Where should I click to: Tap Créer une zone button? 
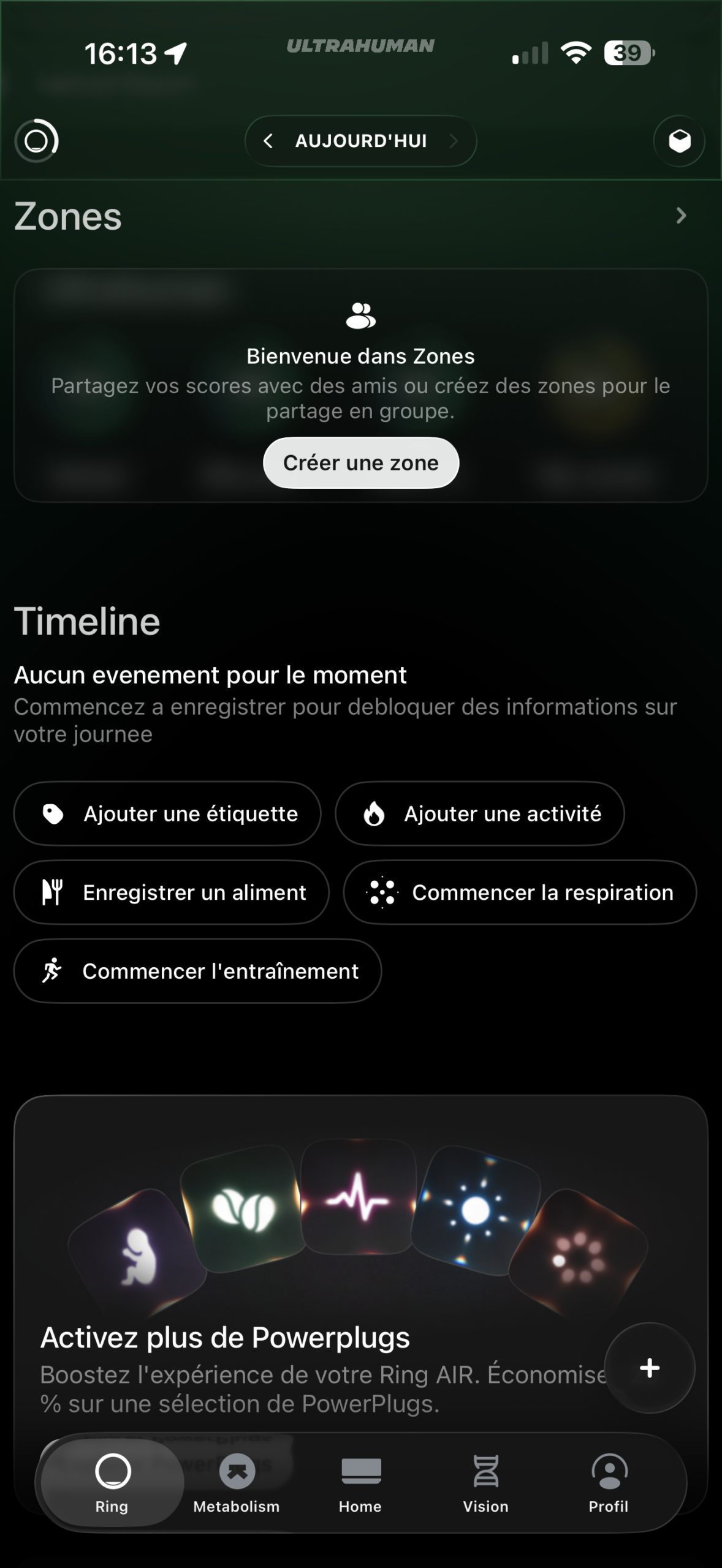(360, 462)
